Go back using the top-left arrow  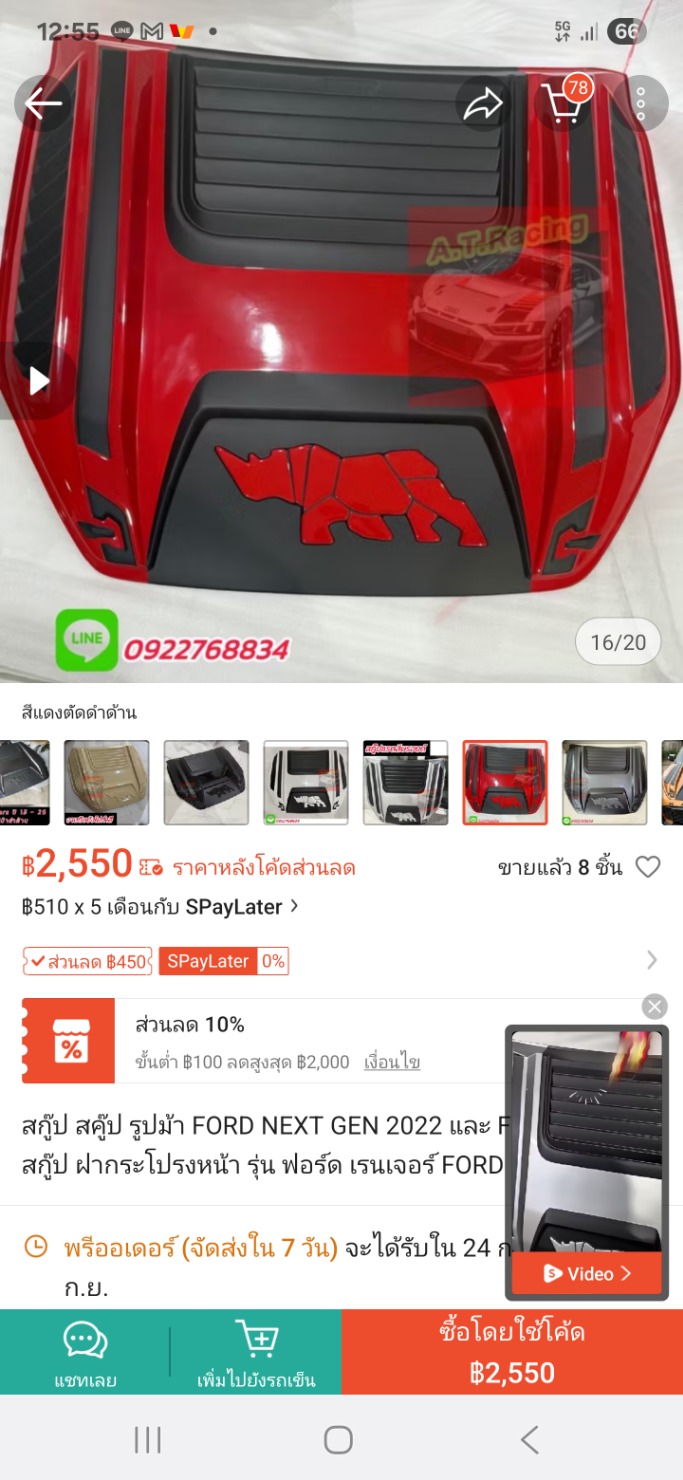[42, 104]
